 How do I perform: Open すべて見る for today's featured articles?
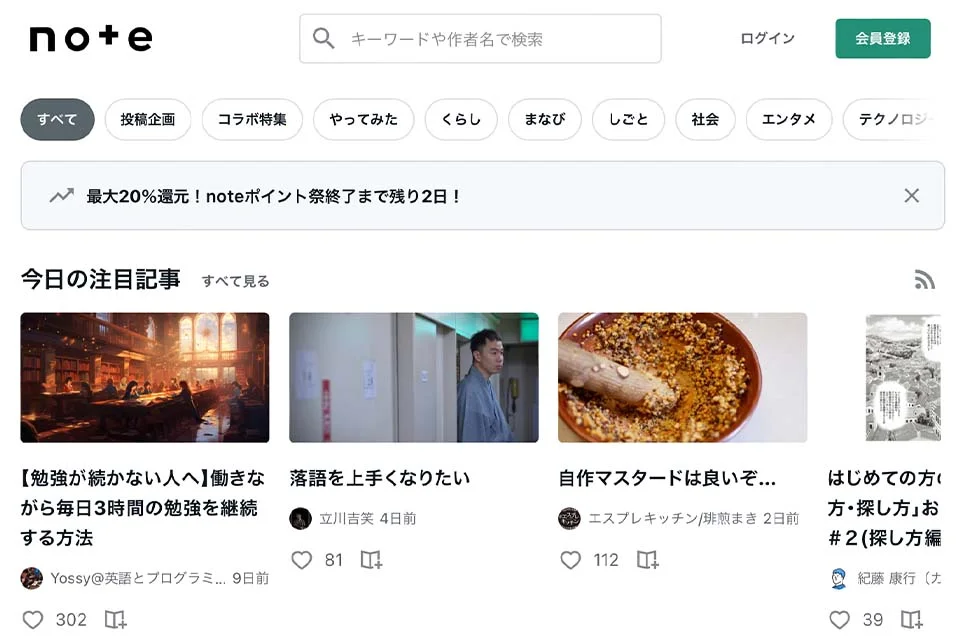click(x=235, y=281)
